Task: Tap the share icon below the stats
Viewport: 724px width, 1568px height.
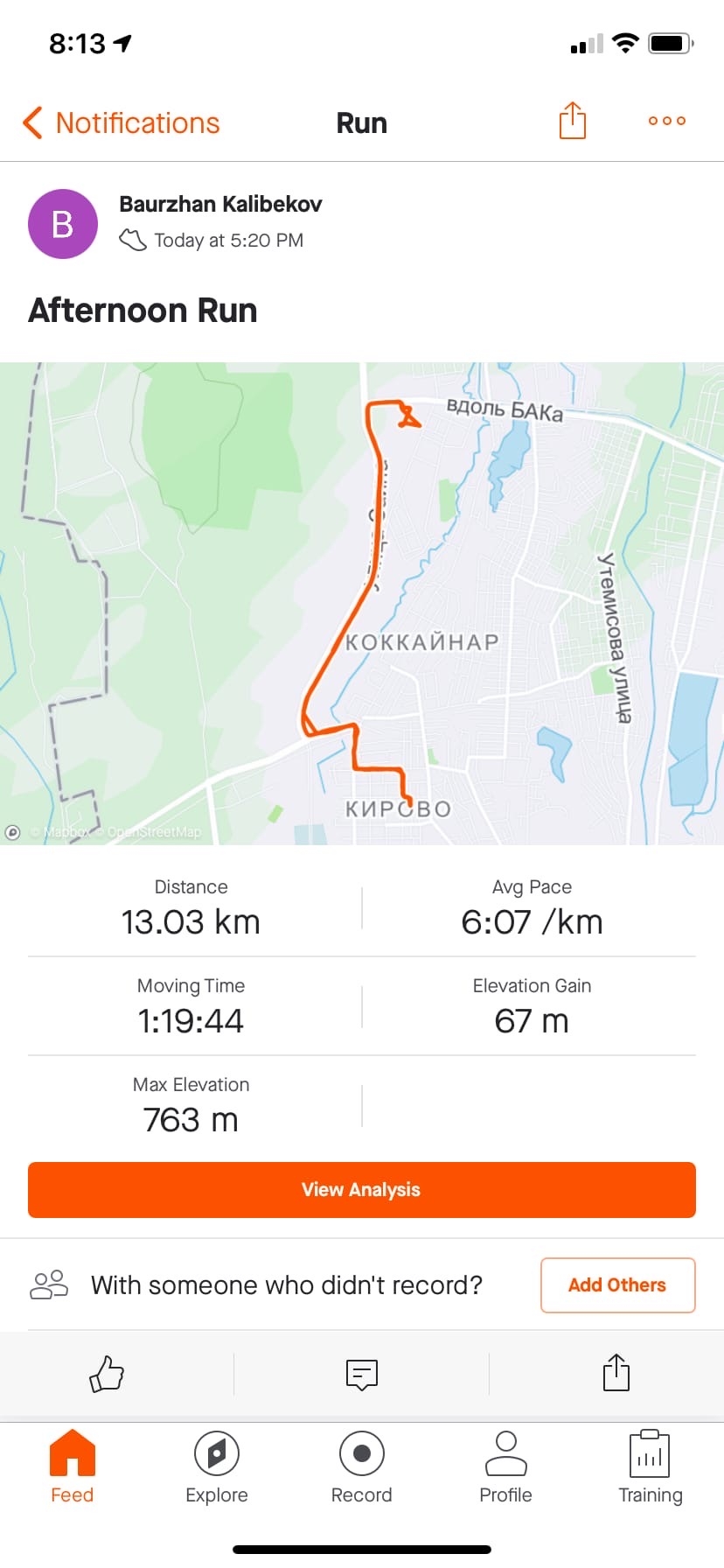Action: 616,1372
